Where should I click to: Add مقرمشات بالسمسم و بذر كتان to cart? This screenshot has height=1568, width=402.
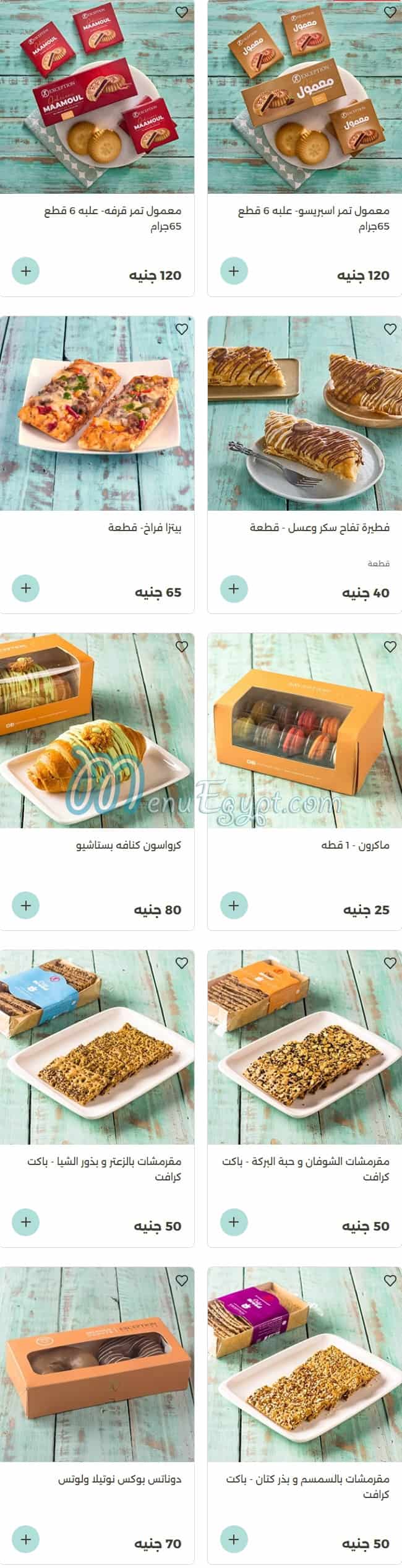(233, 1539)
